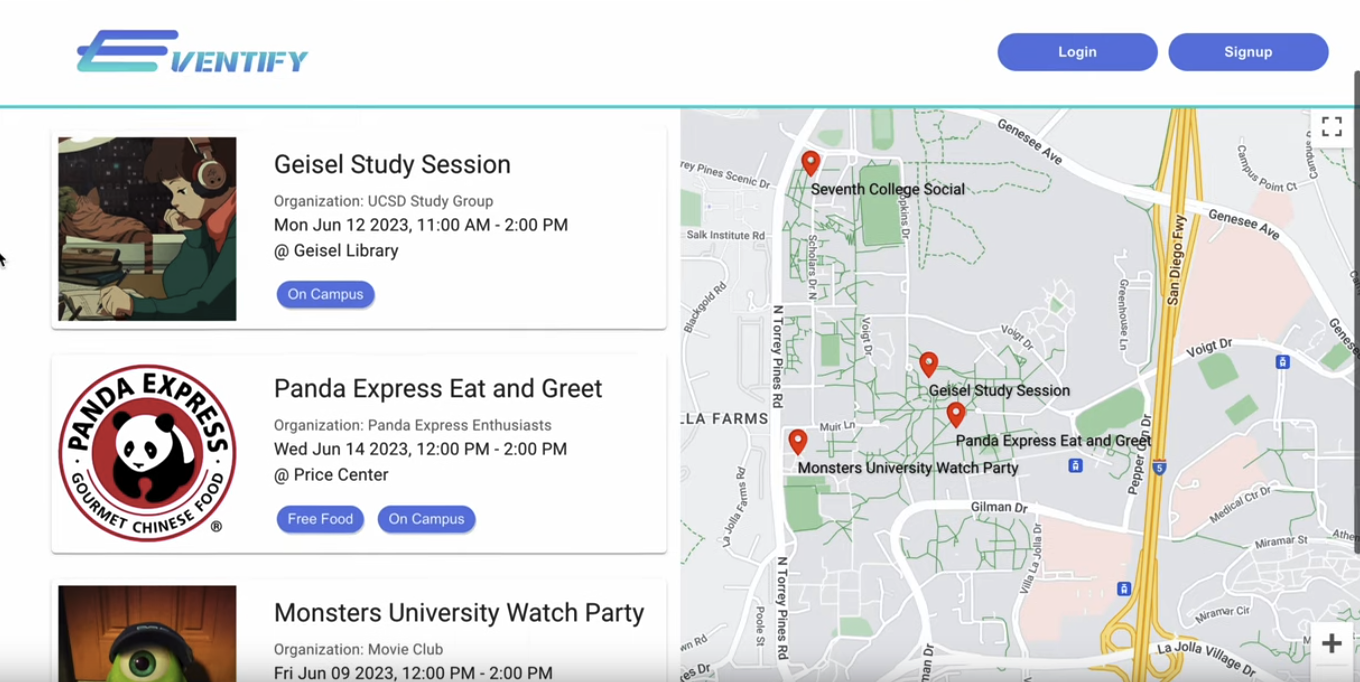Screen dimensions: 1360x682
Task: Select the Free Food chip
Action: point(320,519)
